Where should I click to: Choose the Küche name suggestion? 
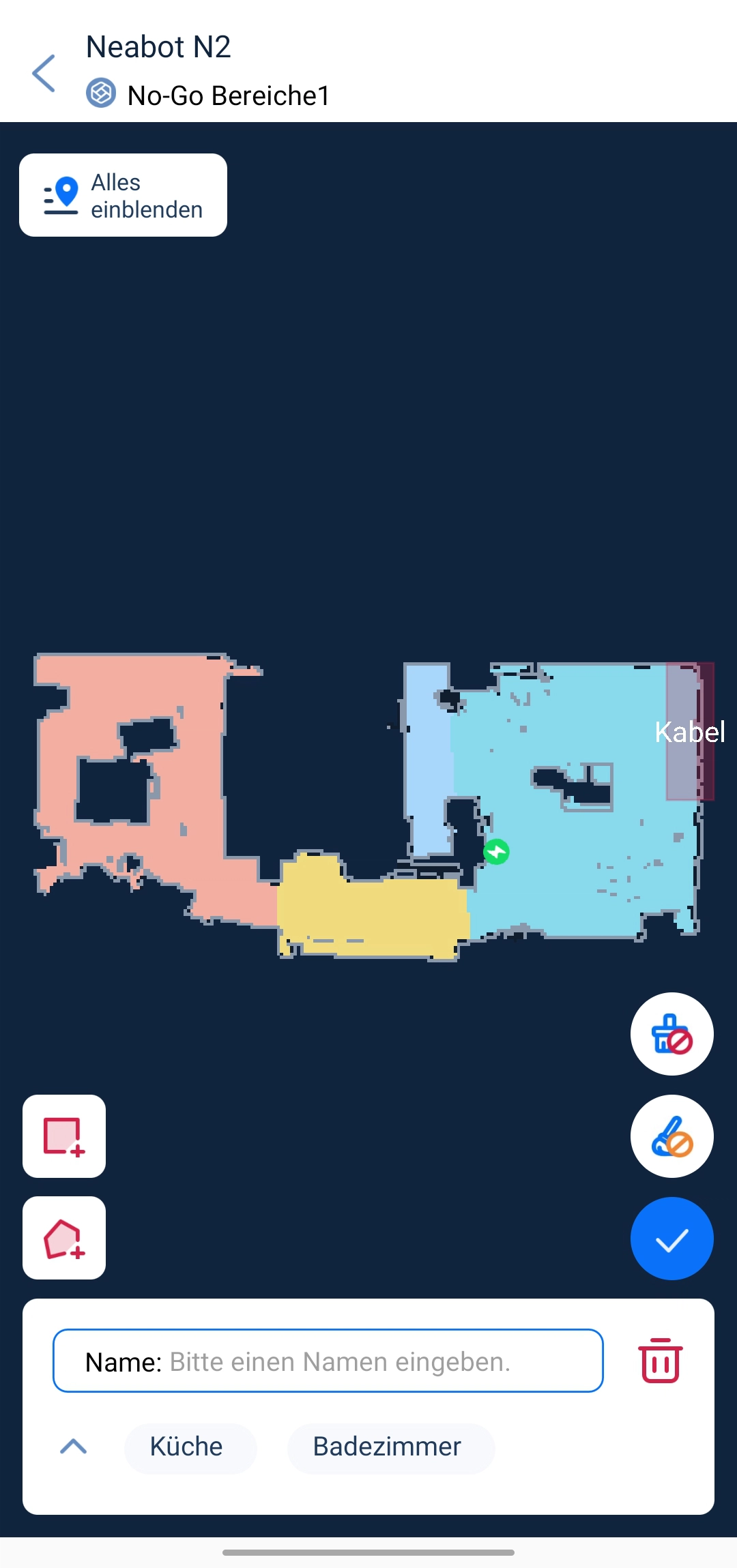tap(187, 1447)
